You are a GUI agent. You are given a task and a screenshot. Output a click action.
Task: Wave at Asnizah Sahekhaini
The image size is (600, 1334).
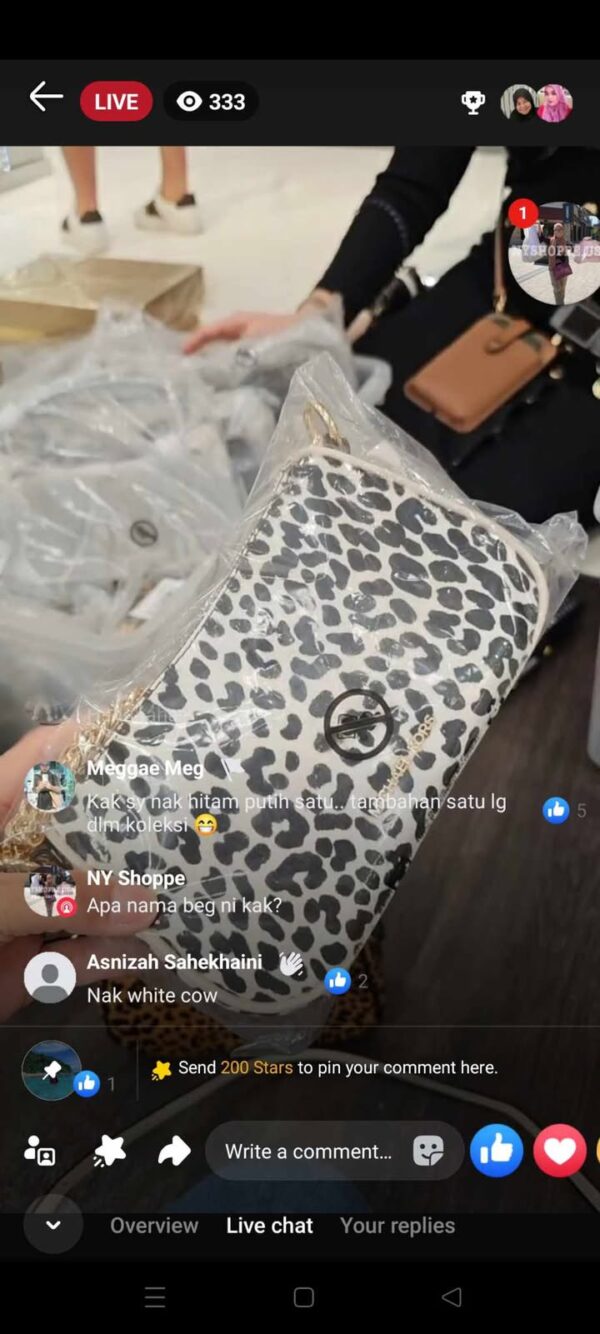point(291,963)
